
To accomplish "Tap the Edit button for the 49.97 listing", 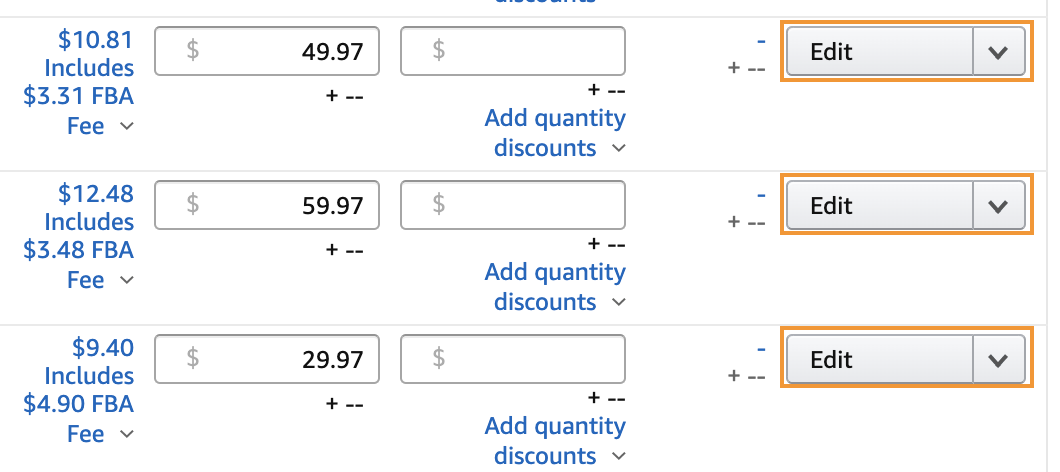I will point(878,52).
